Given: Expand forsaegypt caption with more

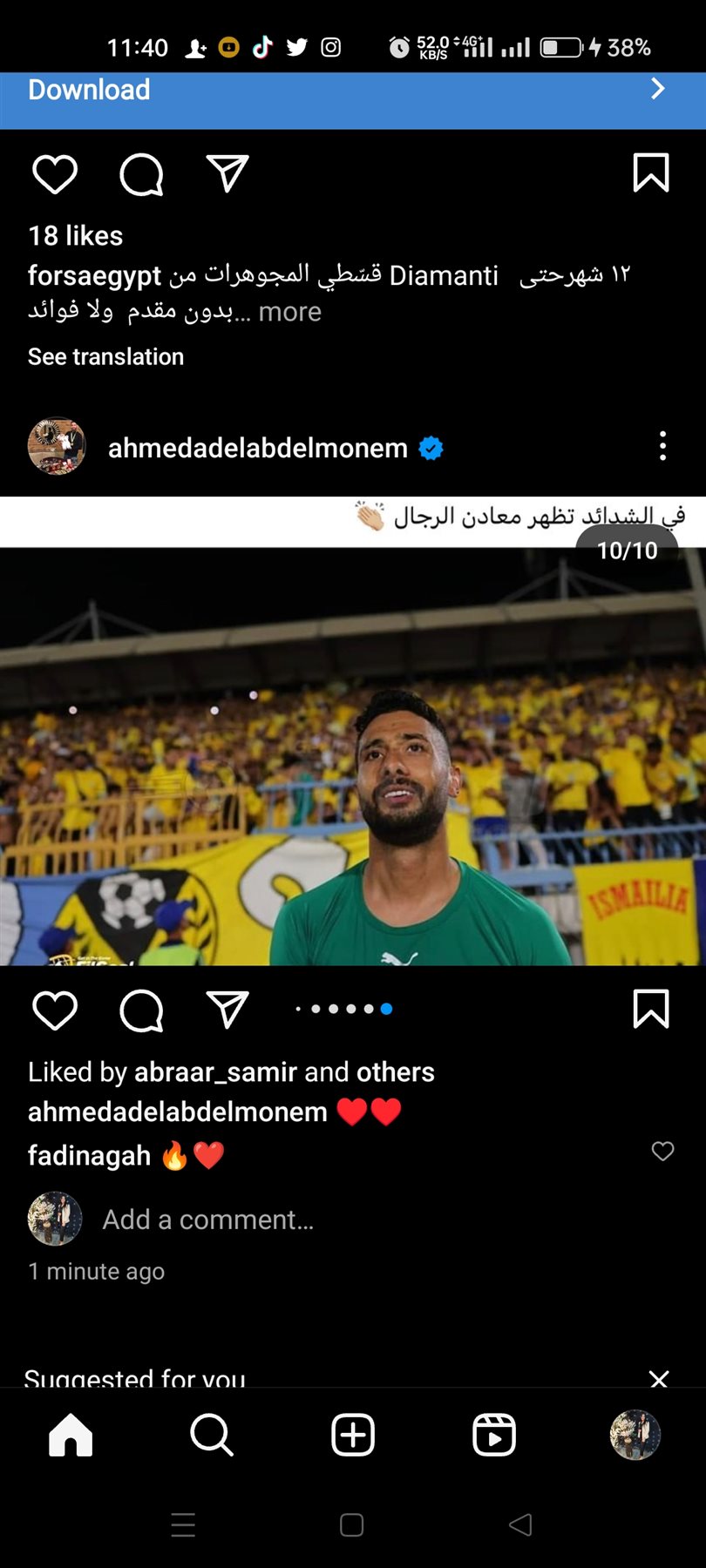Looking at the screenshot, I should (x=289, y=312).
